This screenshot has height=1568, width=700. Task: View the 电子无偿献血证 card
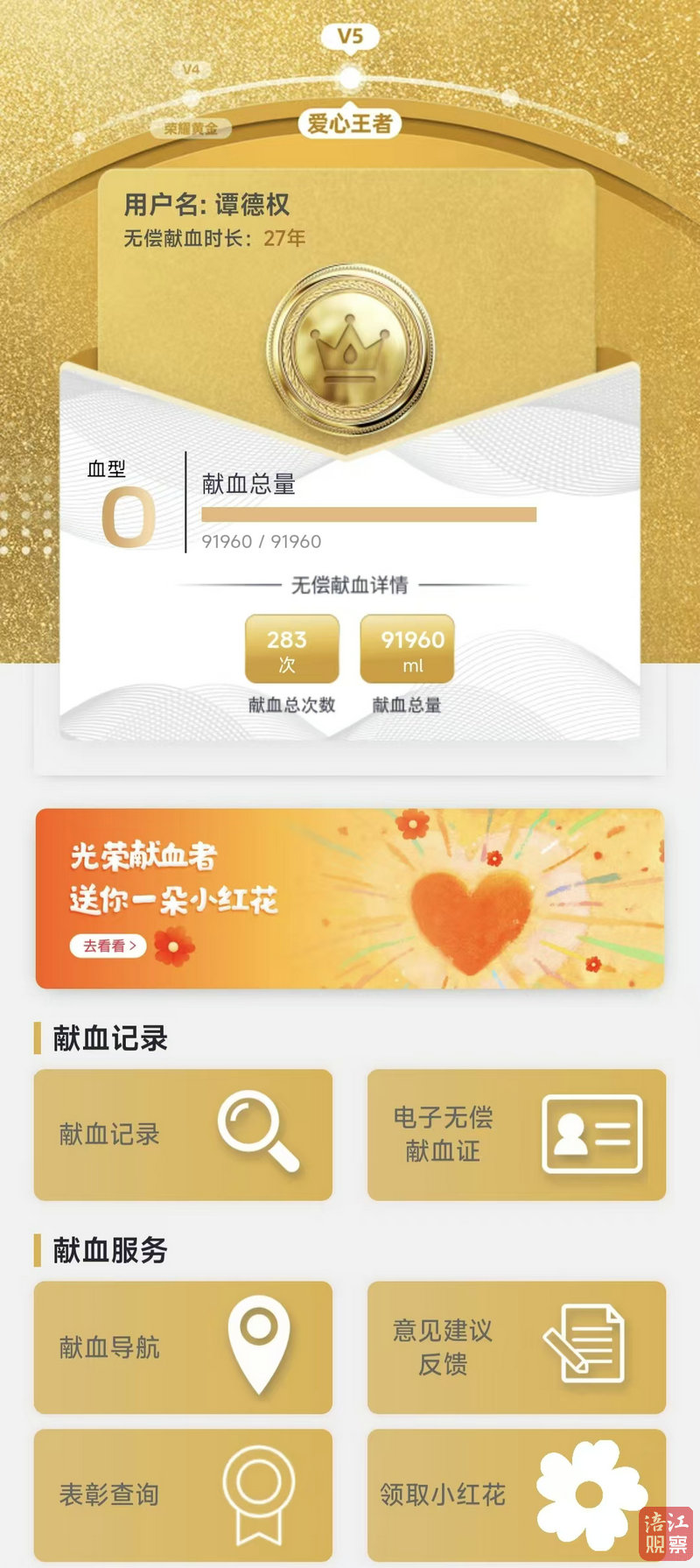[x=516, y=1135]
